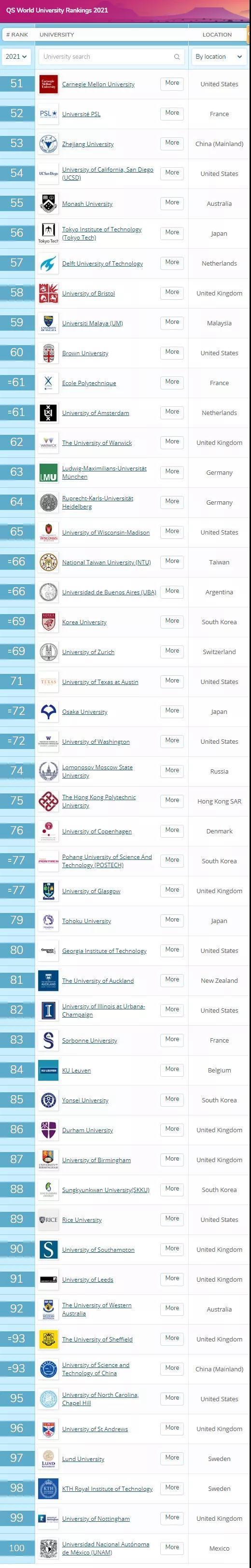Open the 2021 year dropdown

tap(16, 56)
